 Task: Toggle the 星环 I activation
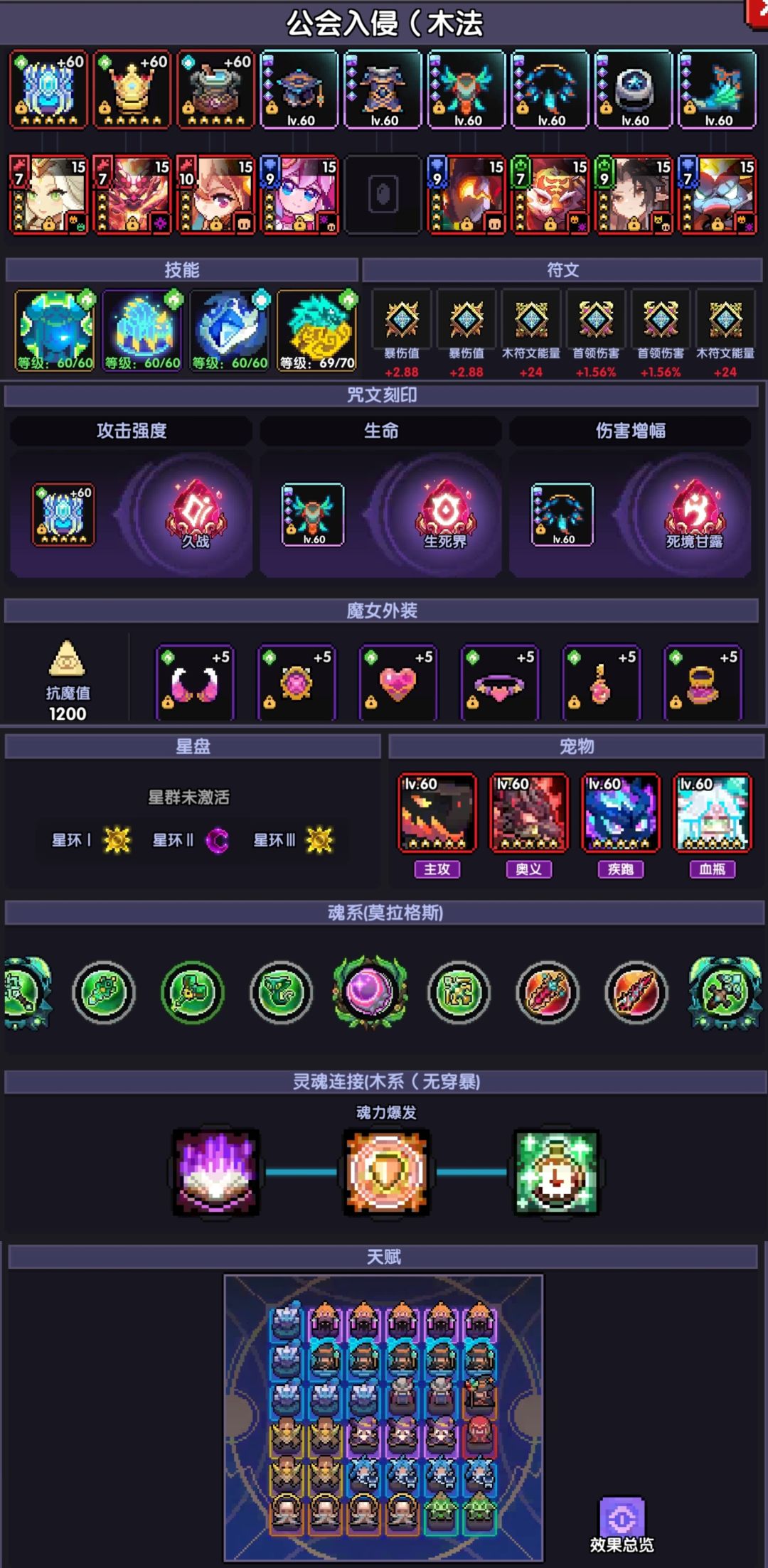pos(115,839)
